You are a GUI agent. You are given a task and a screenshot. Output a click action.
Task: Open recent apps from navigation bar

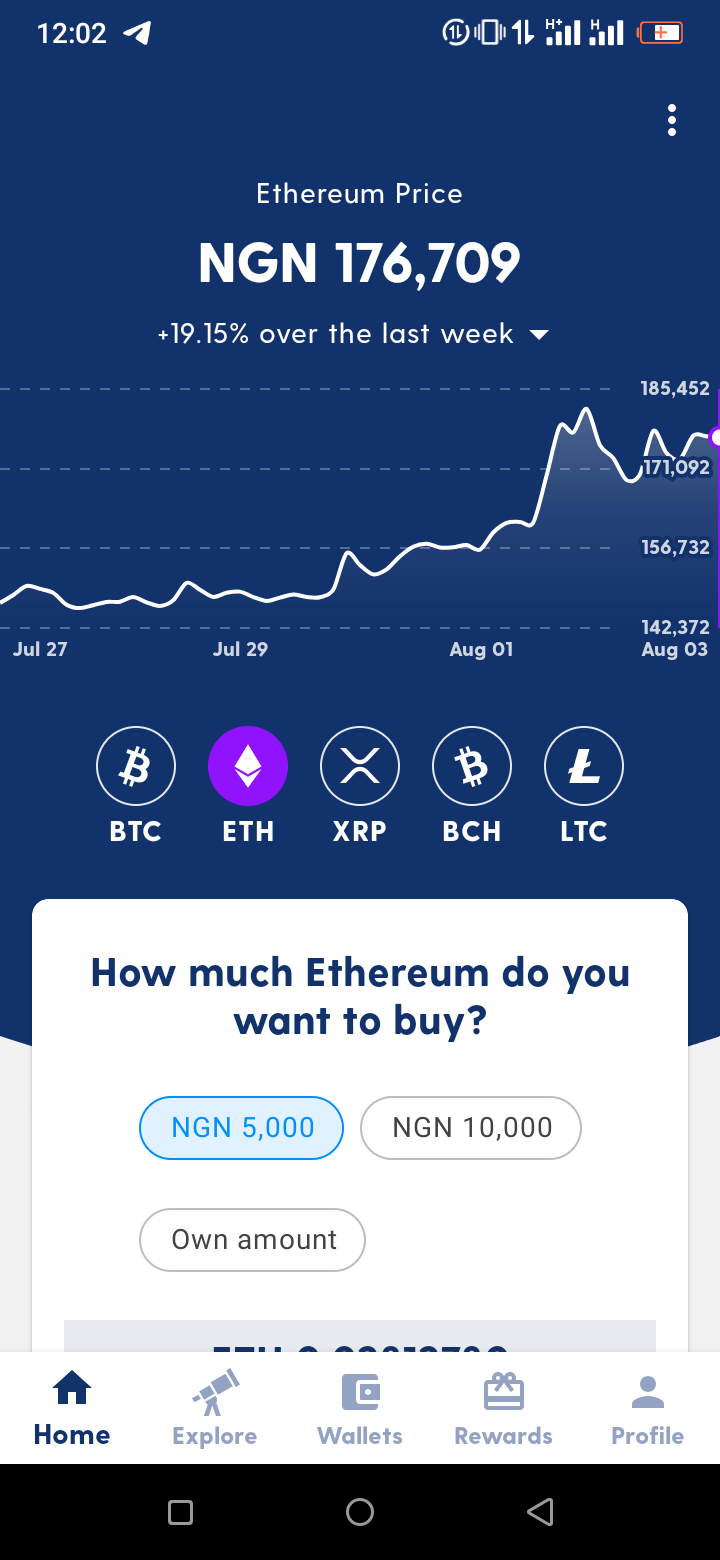pos(180,1511)
